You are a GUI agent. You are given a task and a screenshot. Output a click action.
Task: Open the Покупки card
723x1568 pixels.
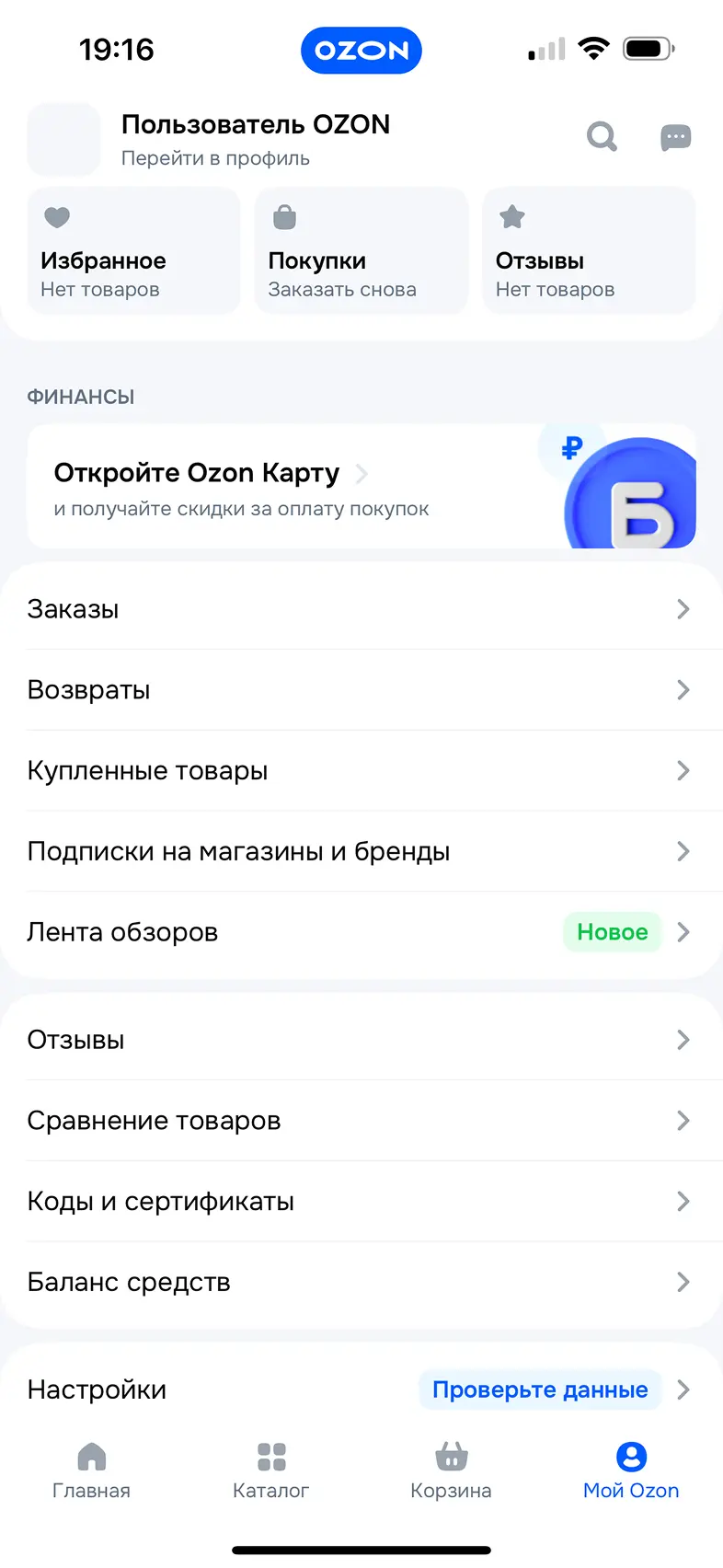(361, 251)
